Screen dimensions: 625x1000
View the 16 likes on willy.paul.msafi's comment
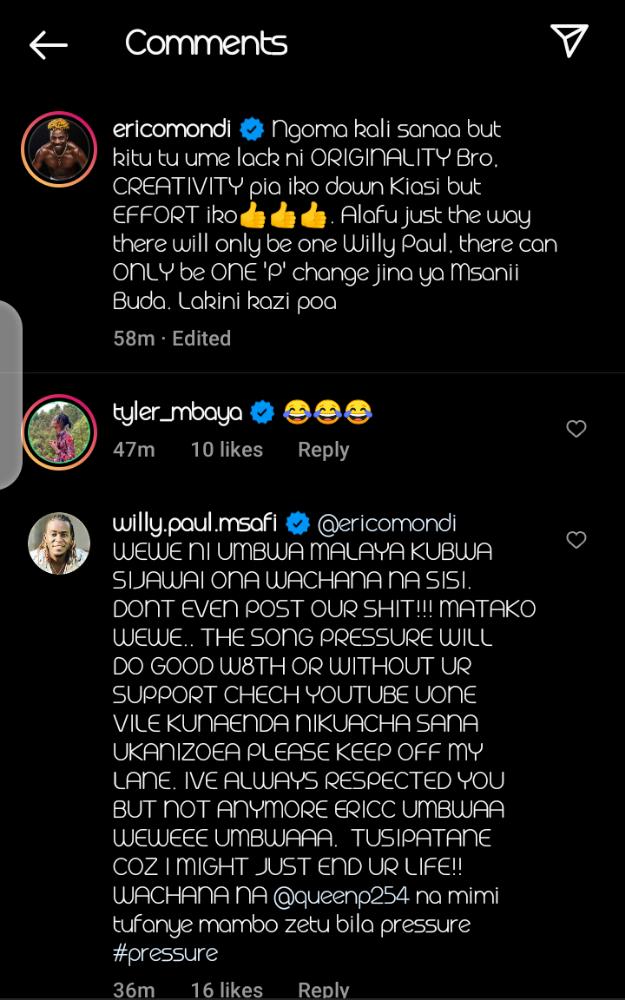point(227,990)
